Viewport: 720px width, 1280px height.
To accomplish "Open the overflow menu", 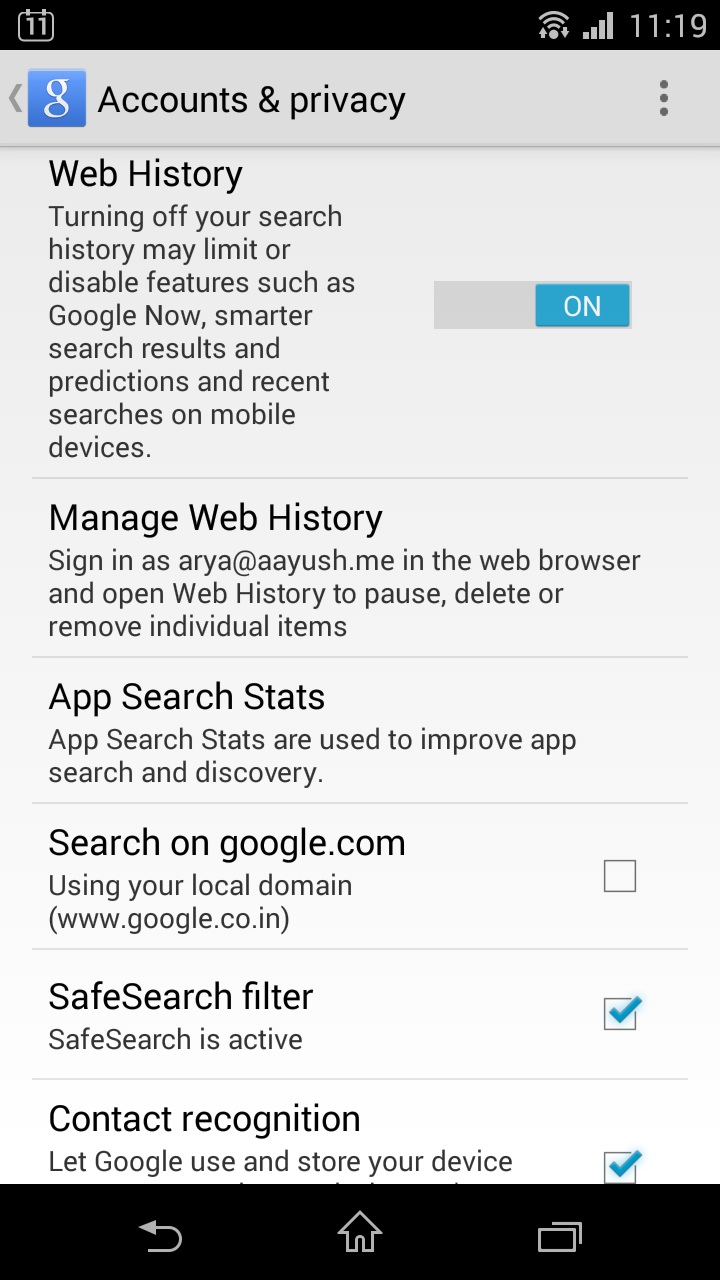I will click(663, 99).
